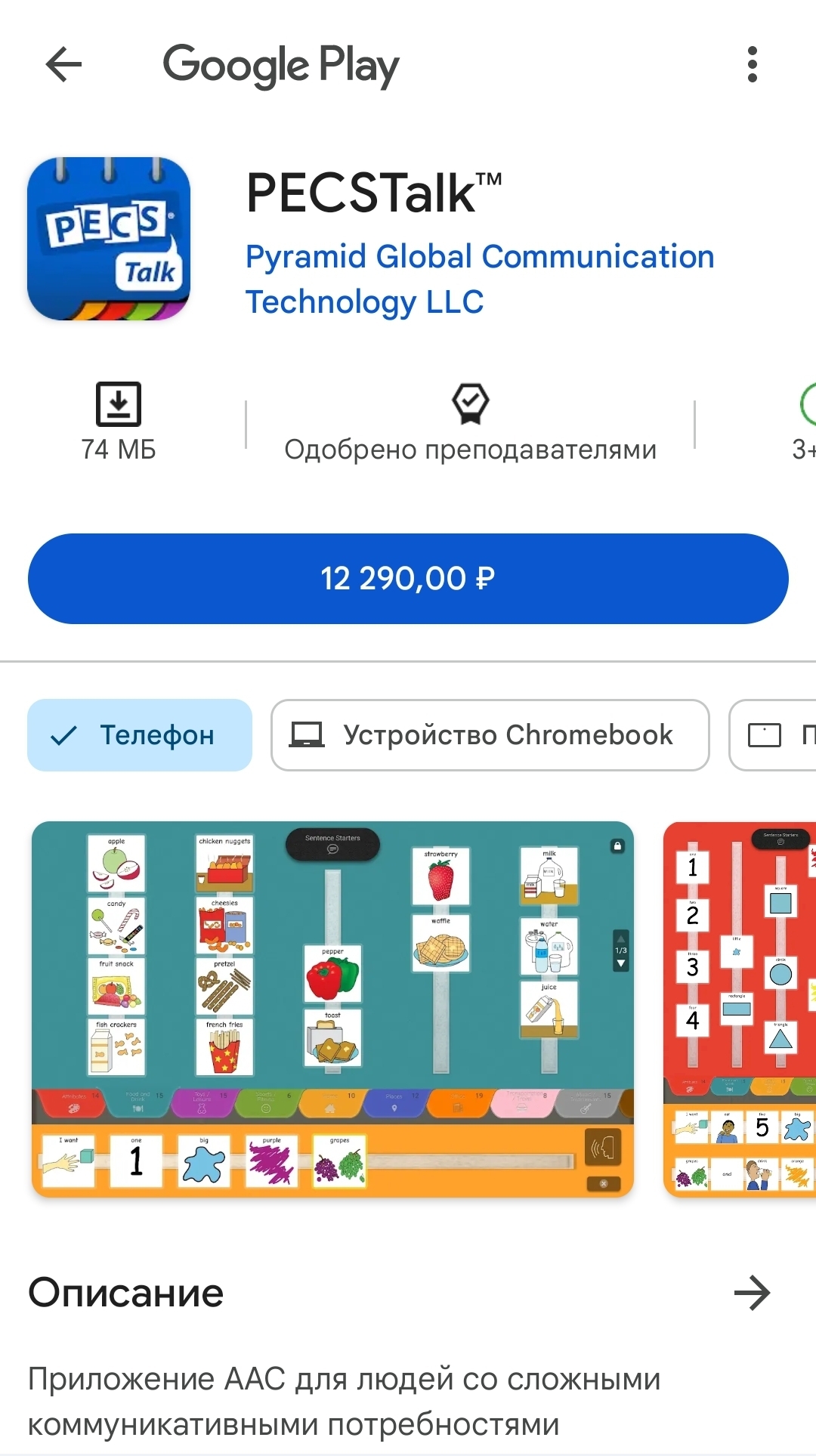This screenshot has height=1456, width=816.
Task: Go back using the arrow icon
Action: coord(63,64)
